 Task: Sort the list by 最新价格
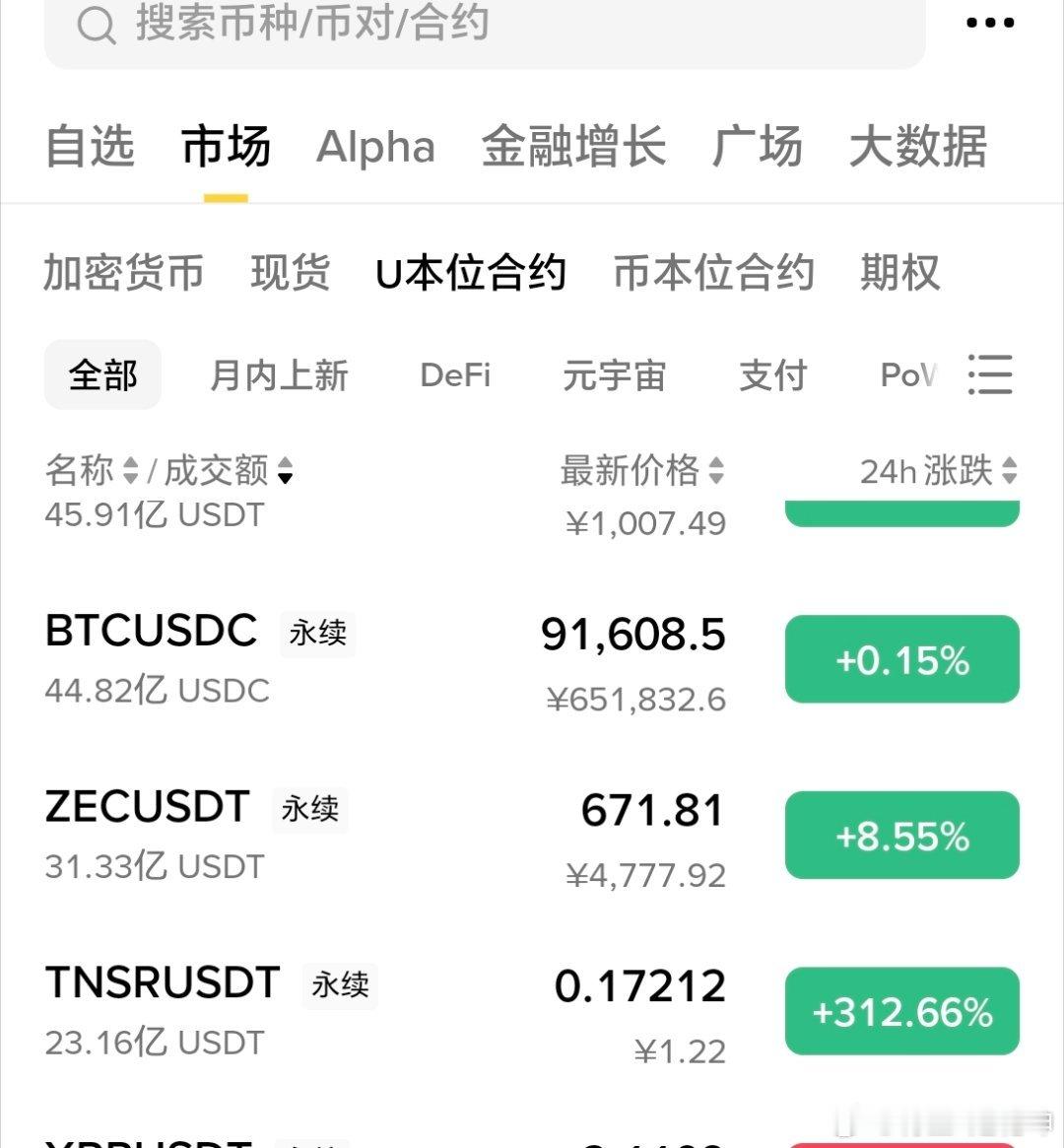coord(641,471)
